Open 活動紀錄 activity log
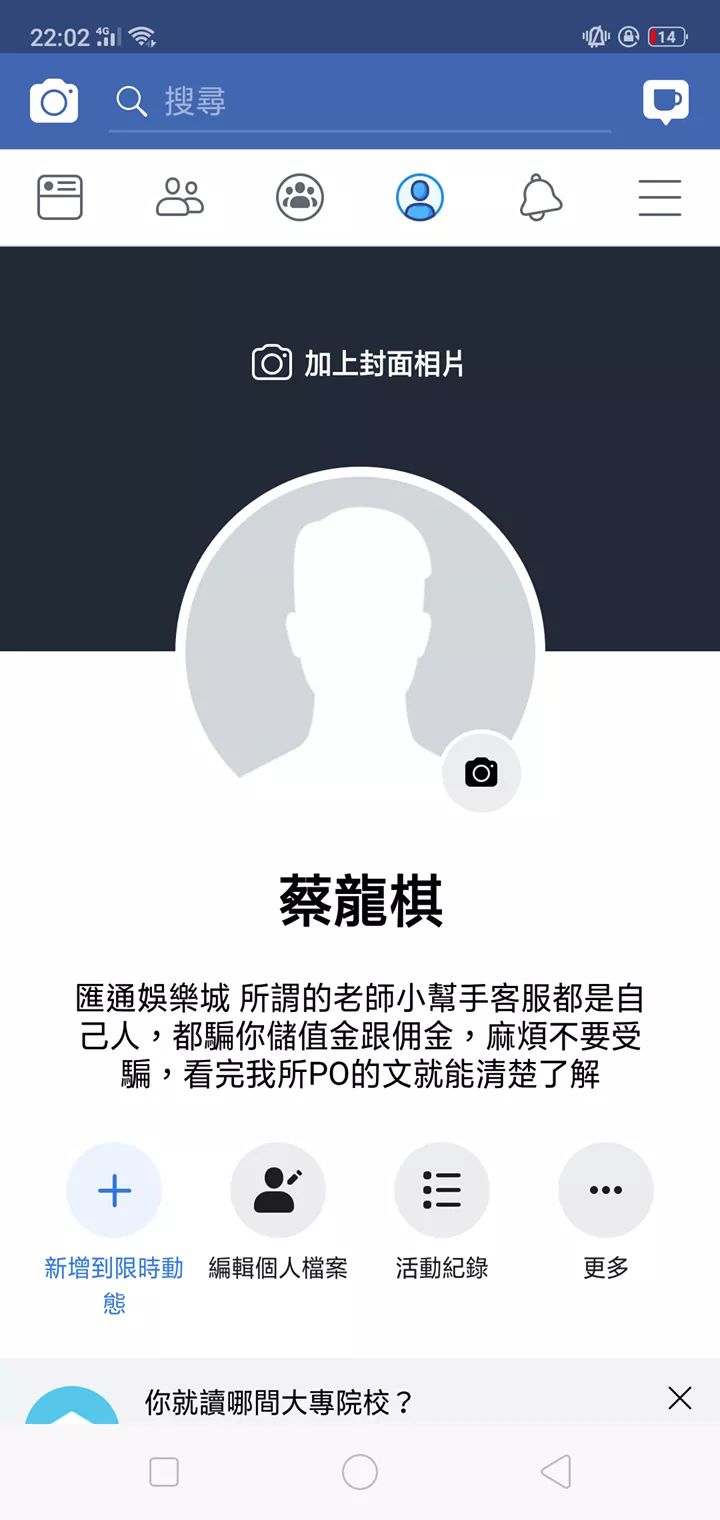Viewport: 720px width, 1520px height. click(x=442, y=1190)
